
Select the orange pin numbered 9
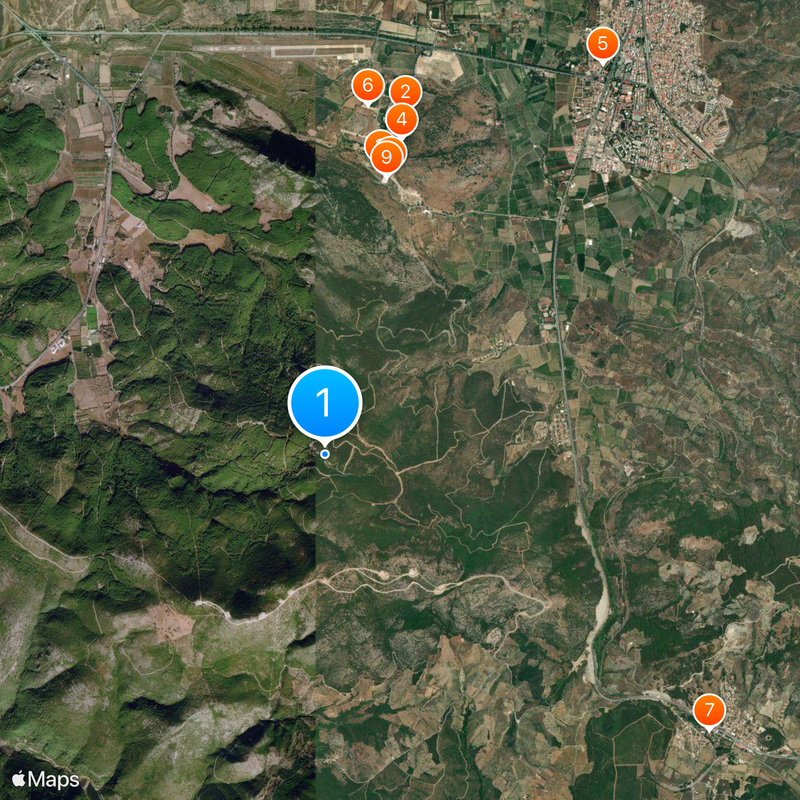pos(387,157)
